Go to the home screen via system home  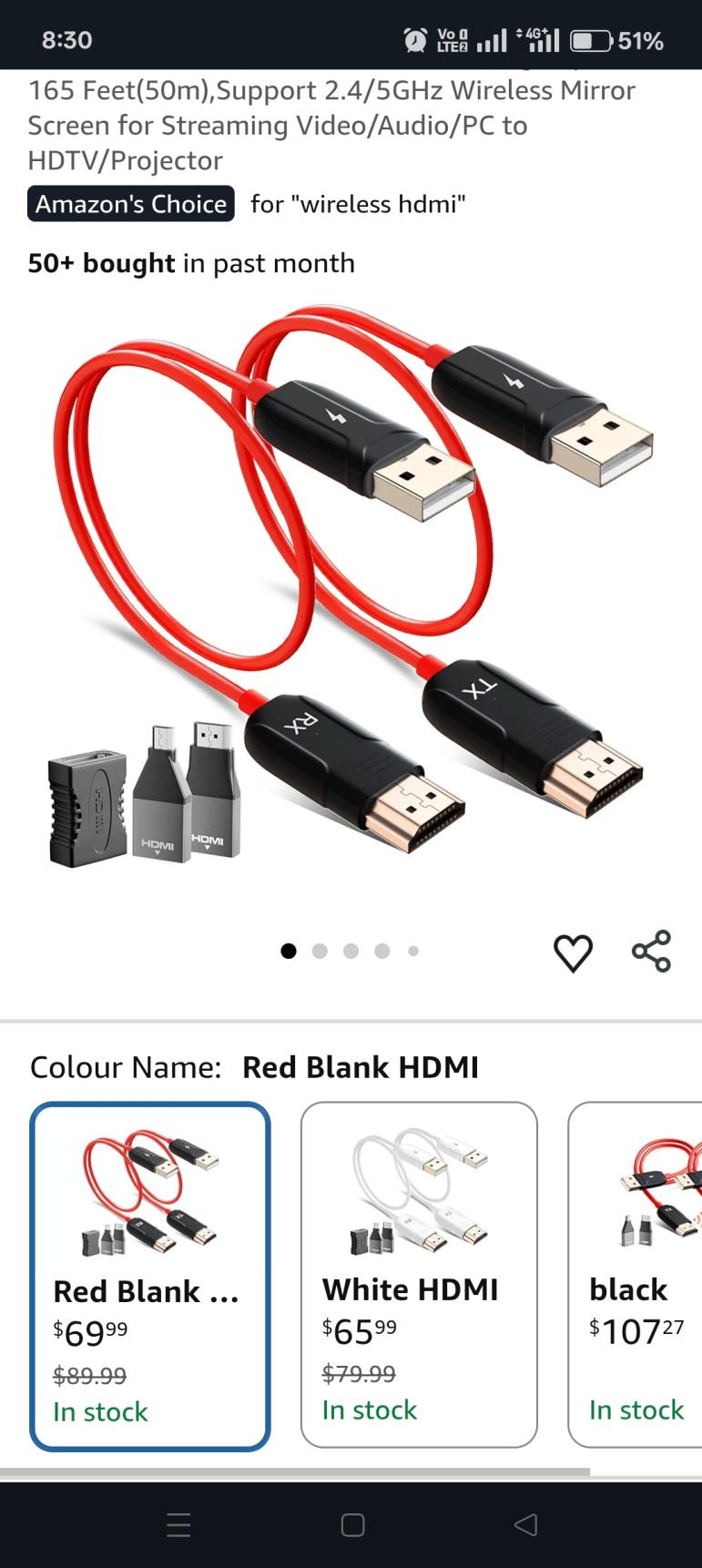pos(352,1524)
